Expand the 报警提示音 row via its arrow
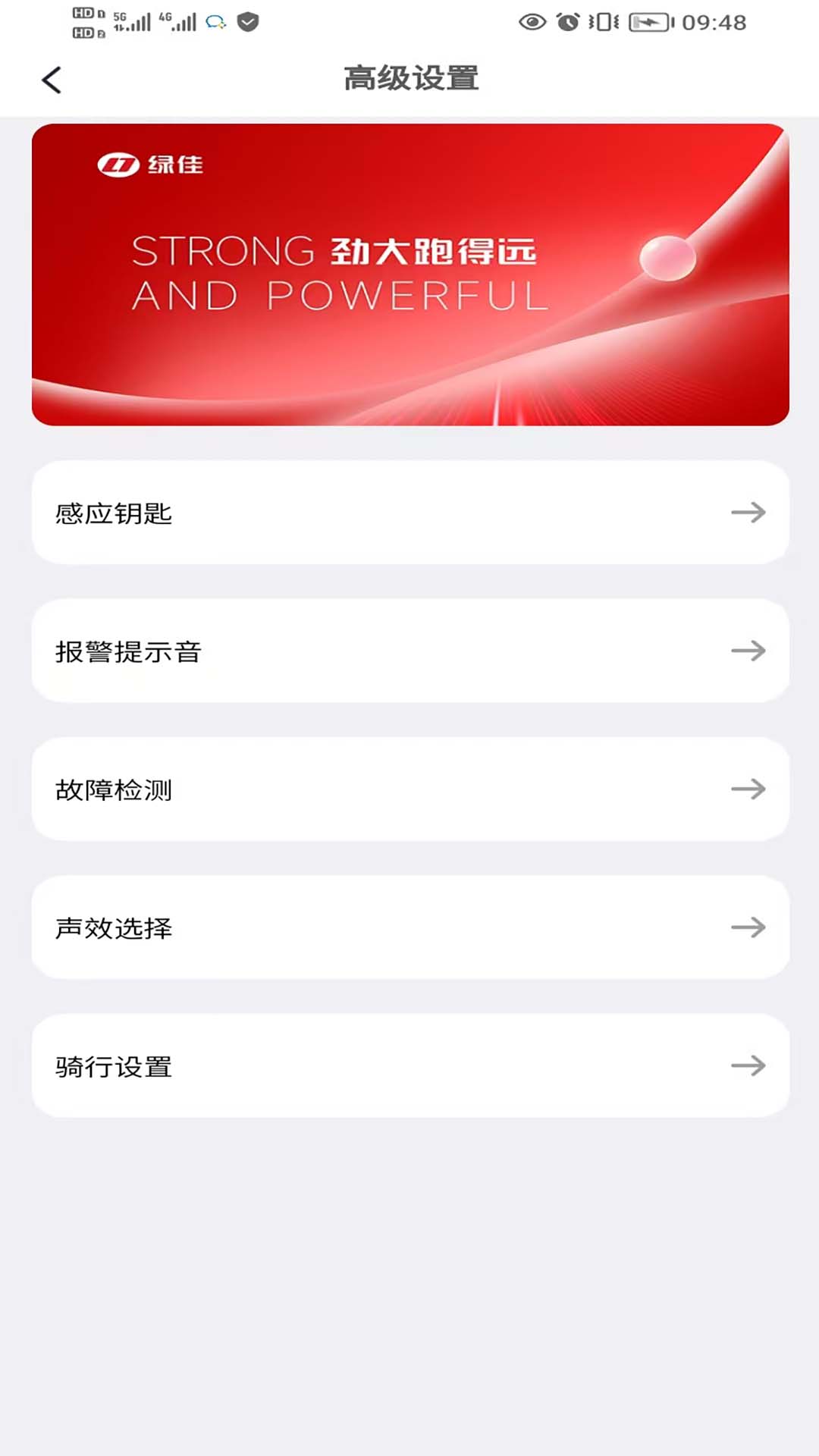Image resolution: width=819 pixels, height=1456 pixels. pos(750,651)
